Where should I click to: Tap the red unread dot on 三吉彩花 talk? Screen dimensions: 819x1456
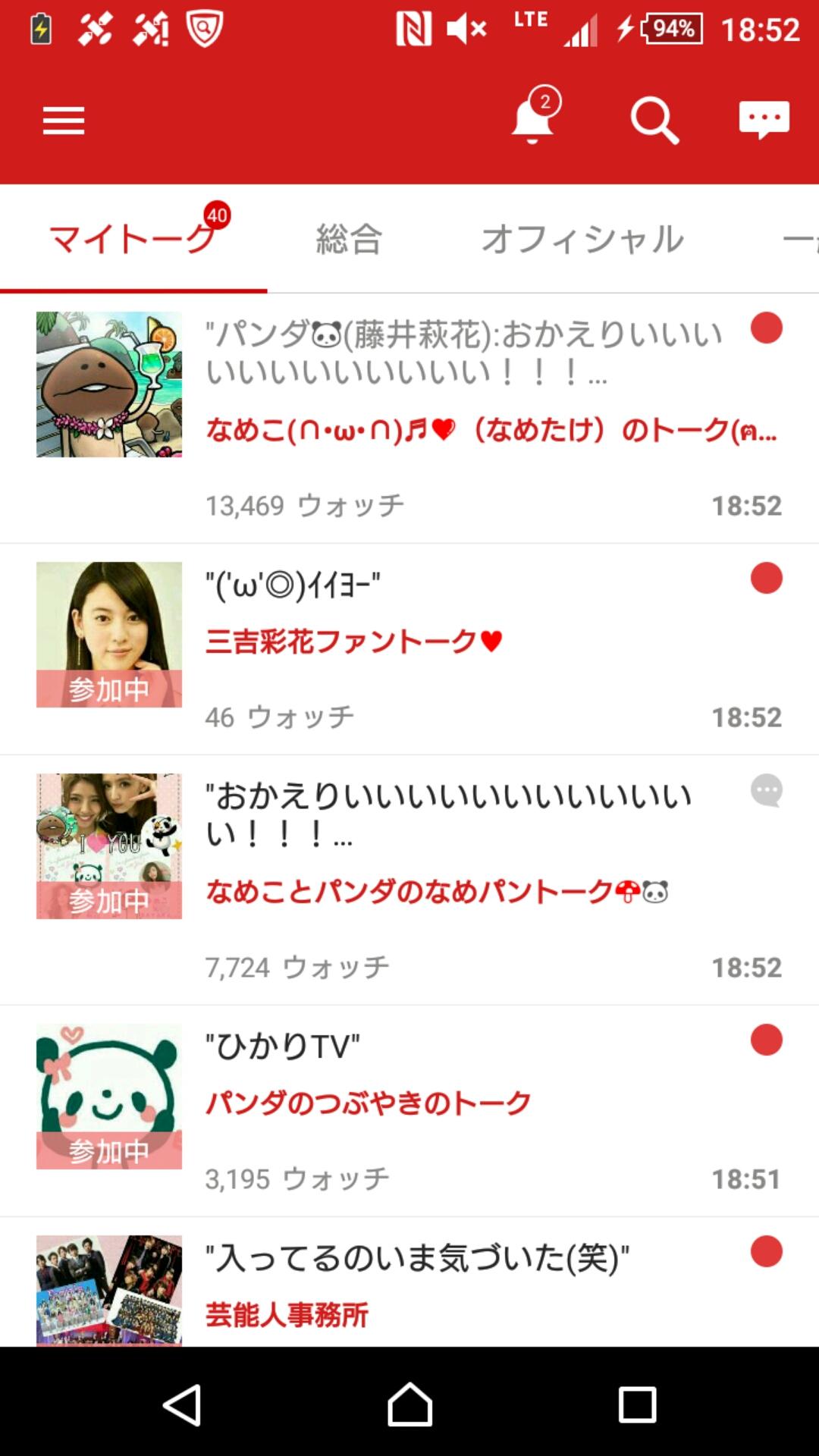coord(768,579)
